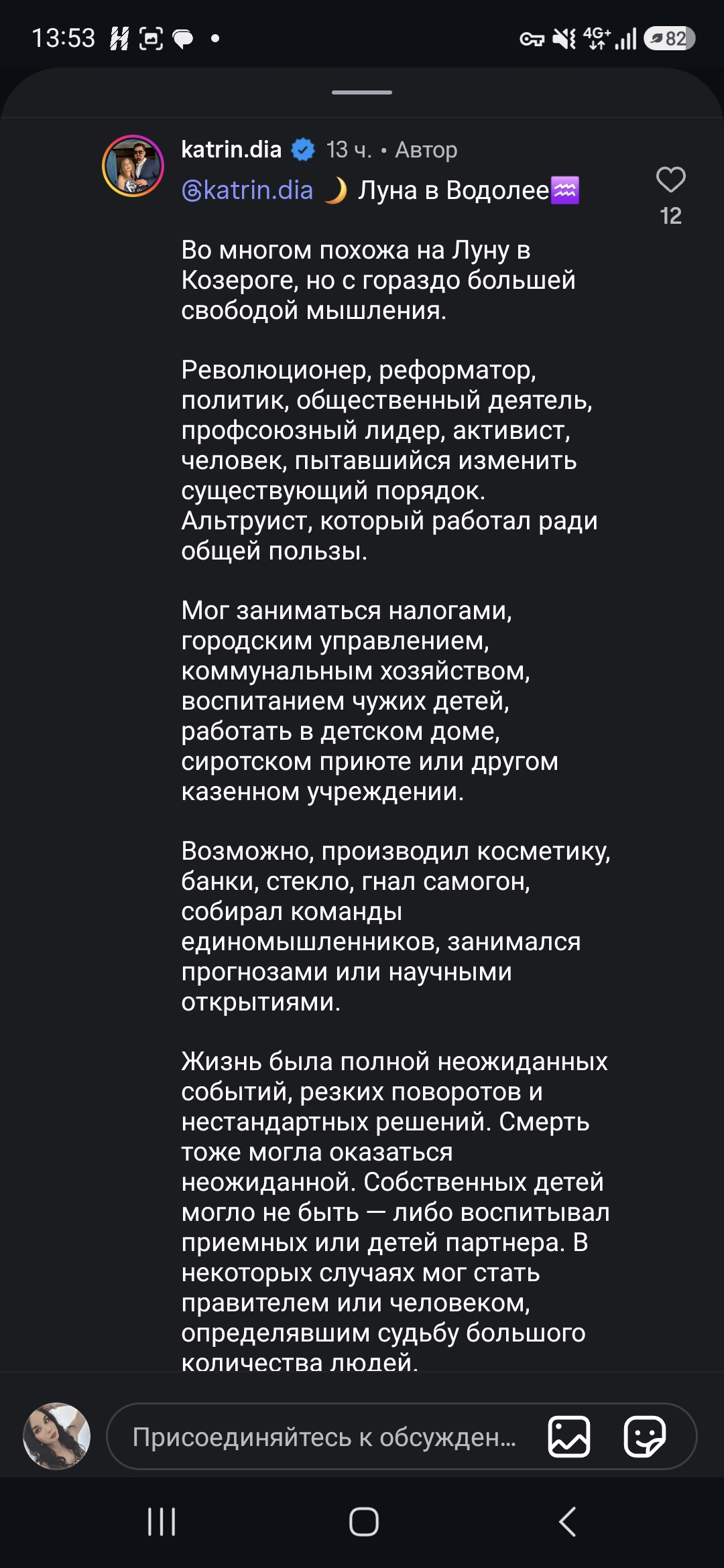Like the comment by katrin.dia
The height and width of the screenshot is (1568, 724).
670,180
